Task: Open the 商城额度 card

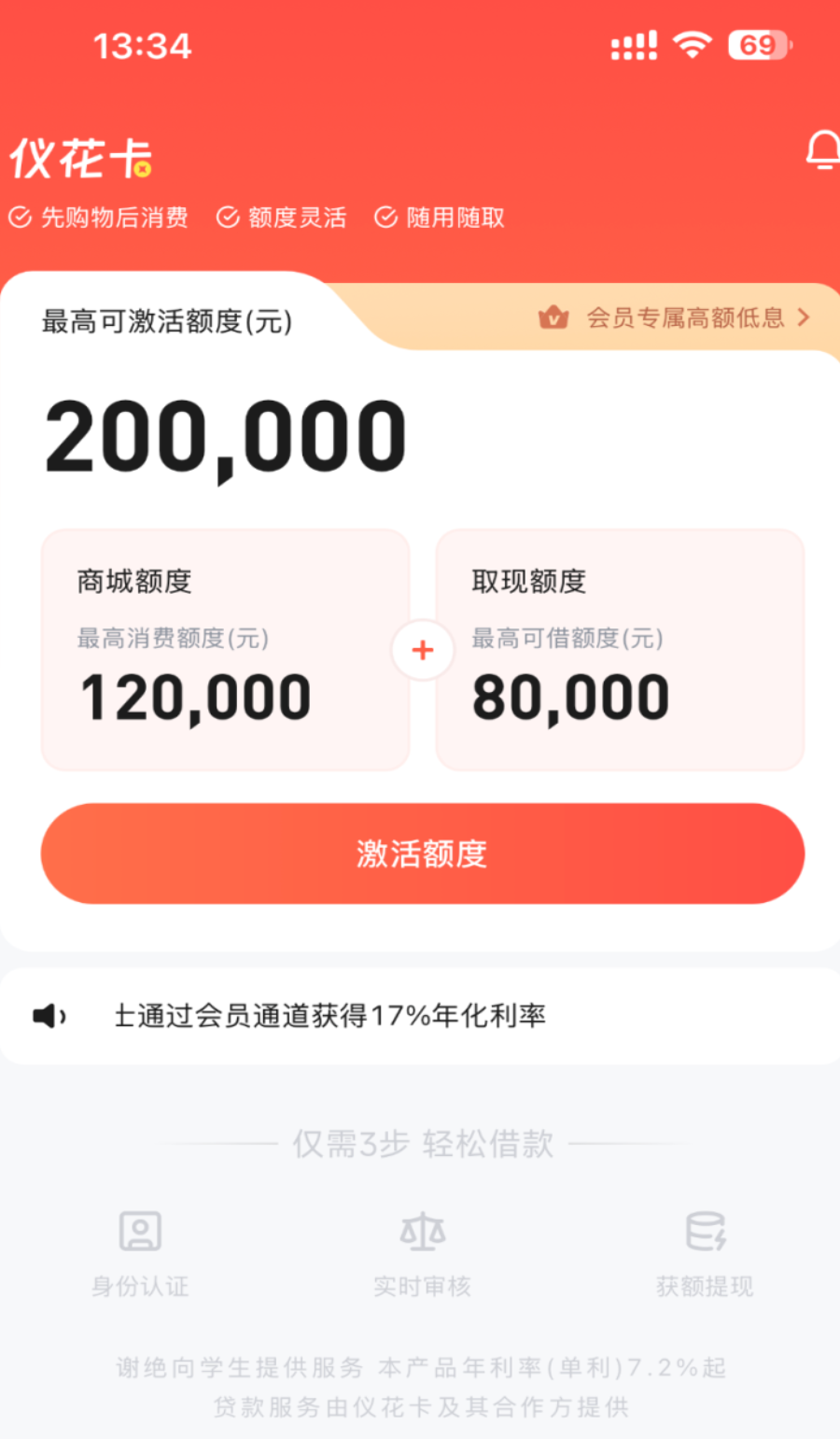Action: [x=225, y=650]
